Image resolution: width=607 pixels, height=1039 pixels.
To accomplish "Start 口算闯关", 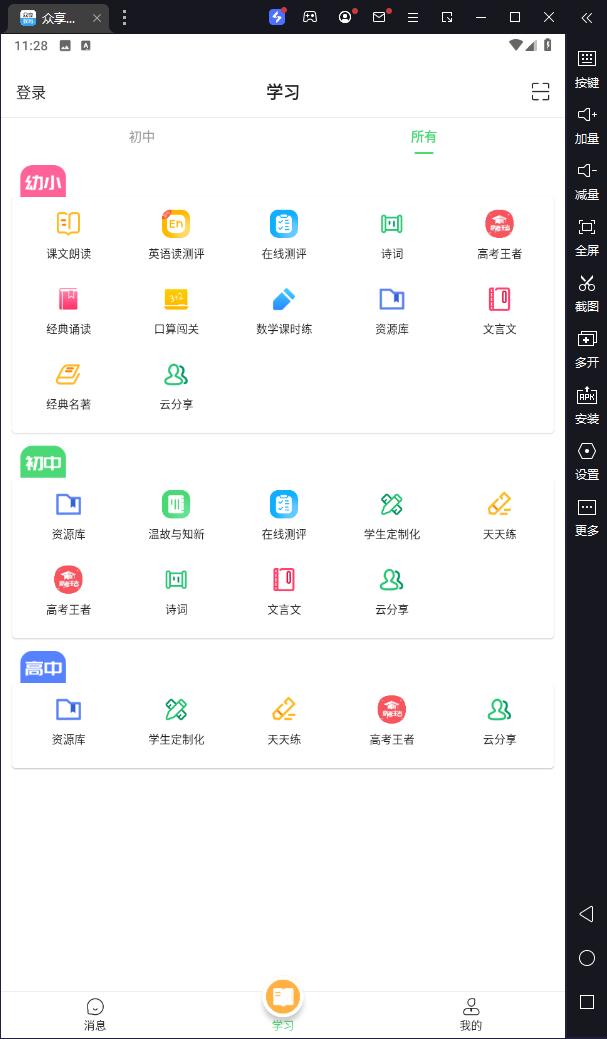I will (x=176, y=308).
